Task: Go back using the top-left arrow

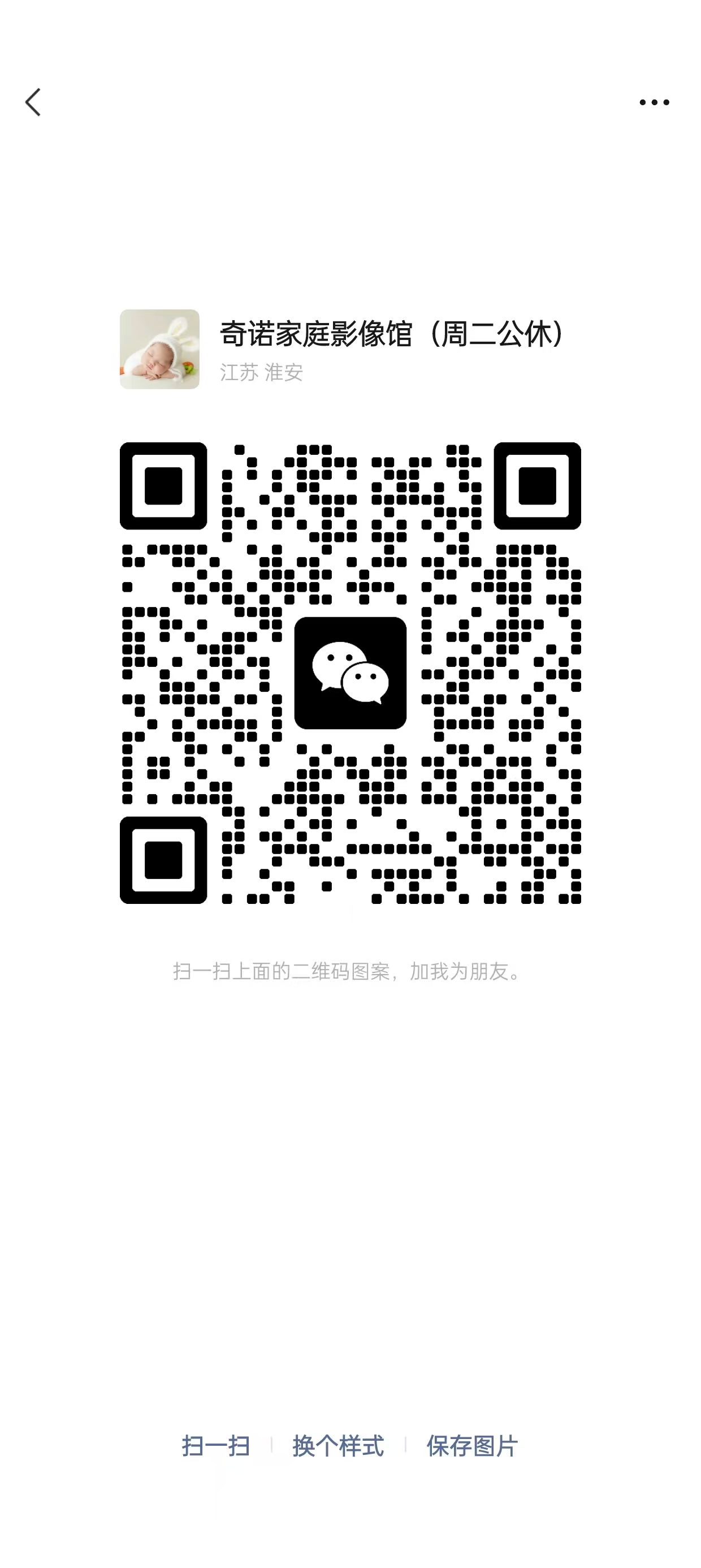Action: (x=33, y=102)
